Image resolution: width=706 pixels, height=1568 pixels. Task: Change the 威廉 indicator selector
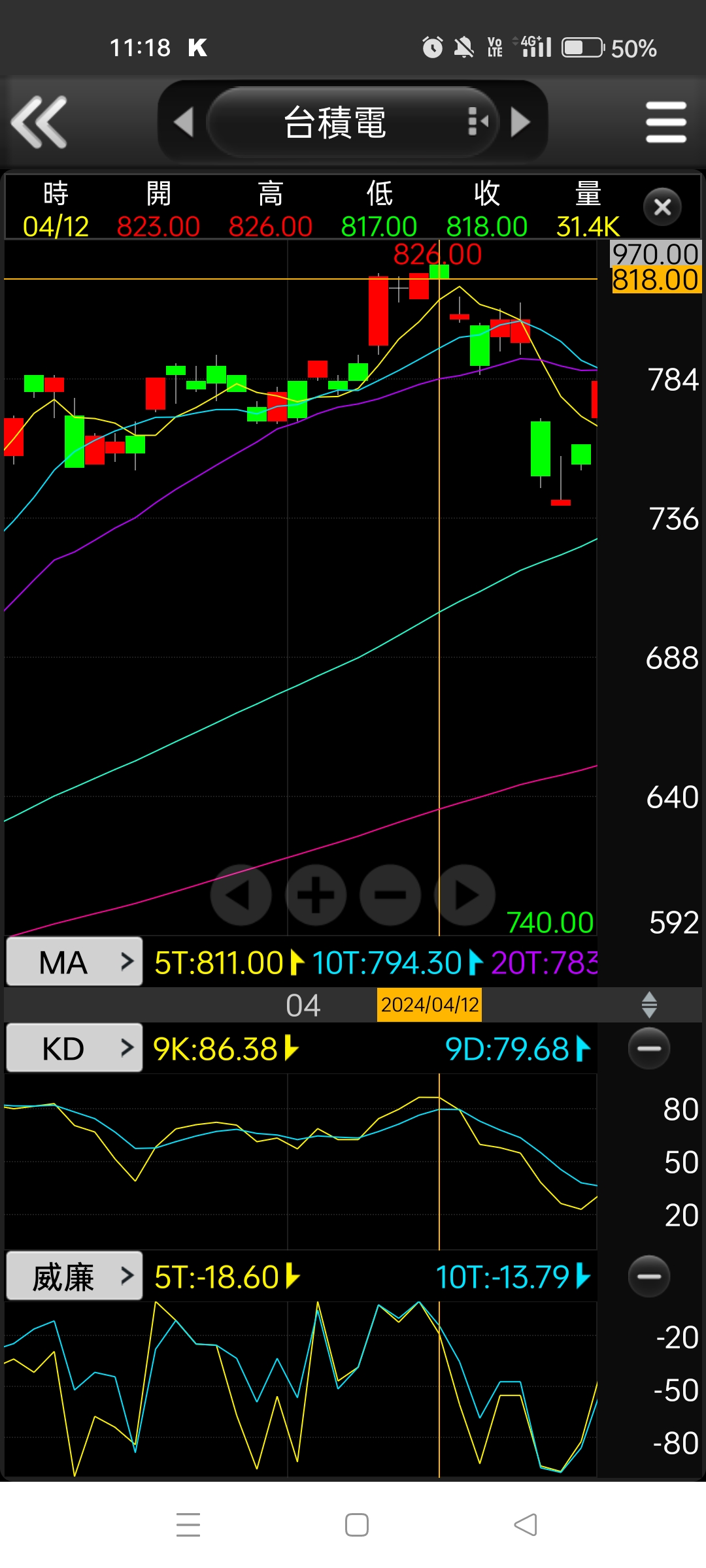(75, 1276)
